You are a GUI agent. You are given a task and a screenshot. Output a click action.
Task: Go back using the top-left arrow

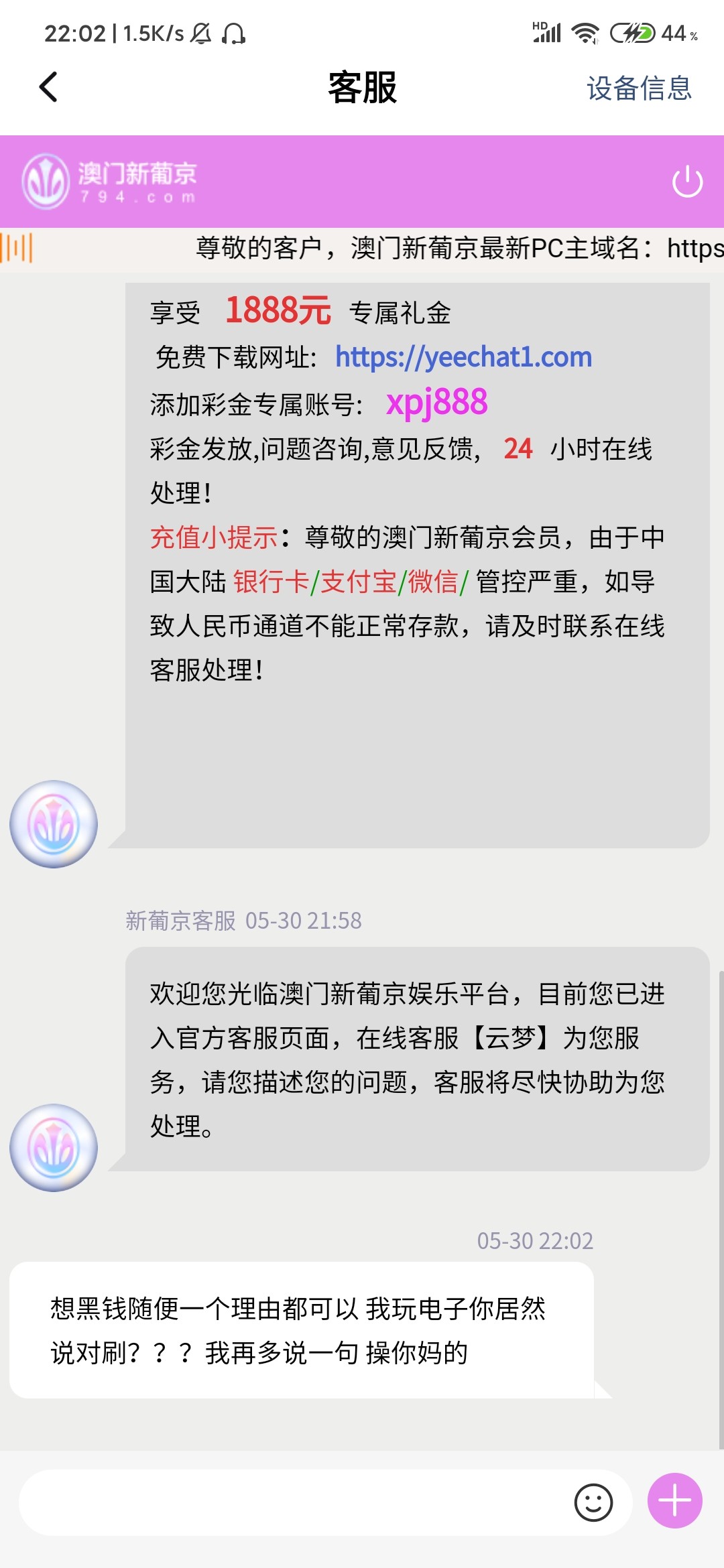pos(48,87)
